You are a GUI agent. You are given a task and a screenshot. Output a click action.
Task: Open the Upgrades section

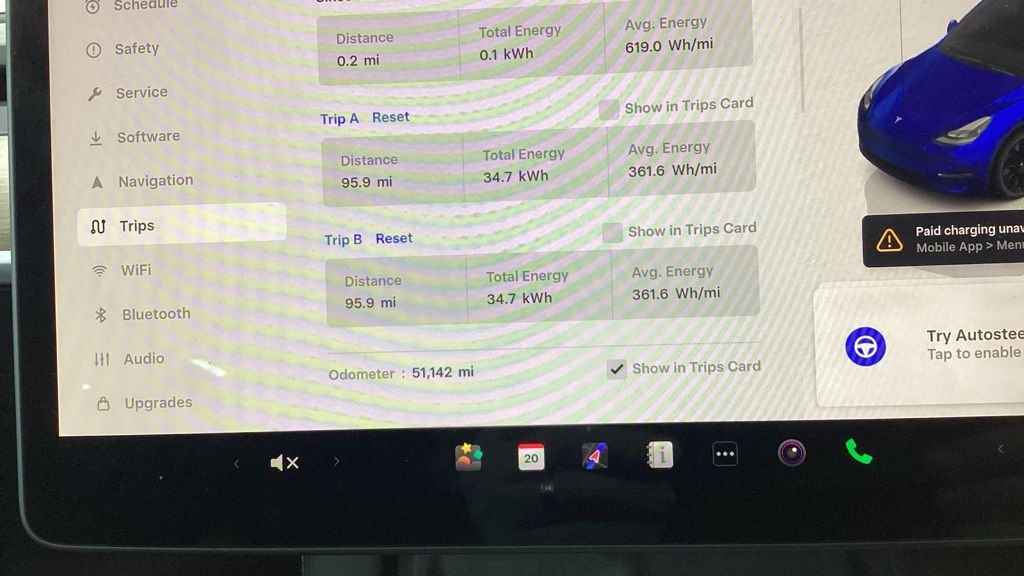pos(157,403)
